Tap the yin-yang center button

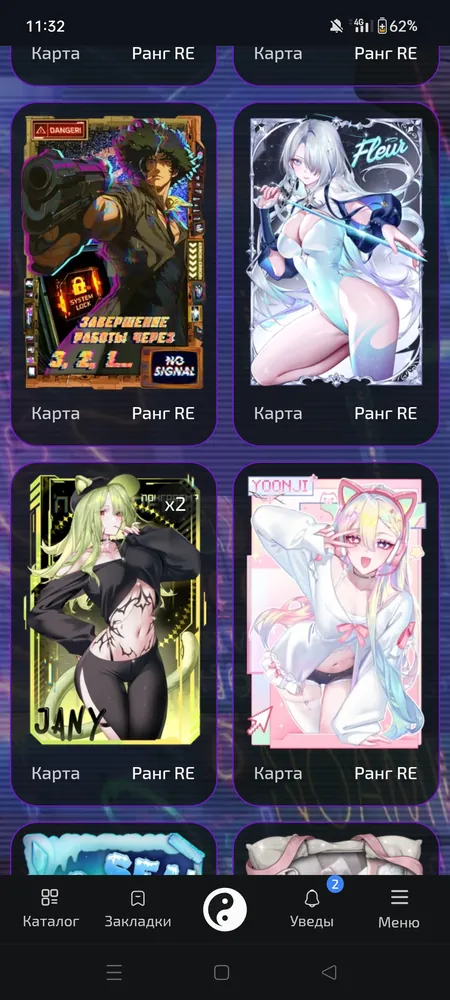pyautogui.click(x=225, y=909)
